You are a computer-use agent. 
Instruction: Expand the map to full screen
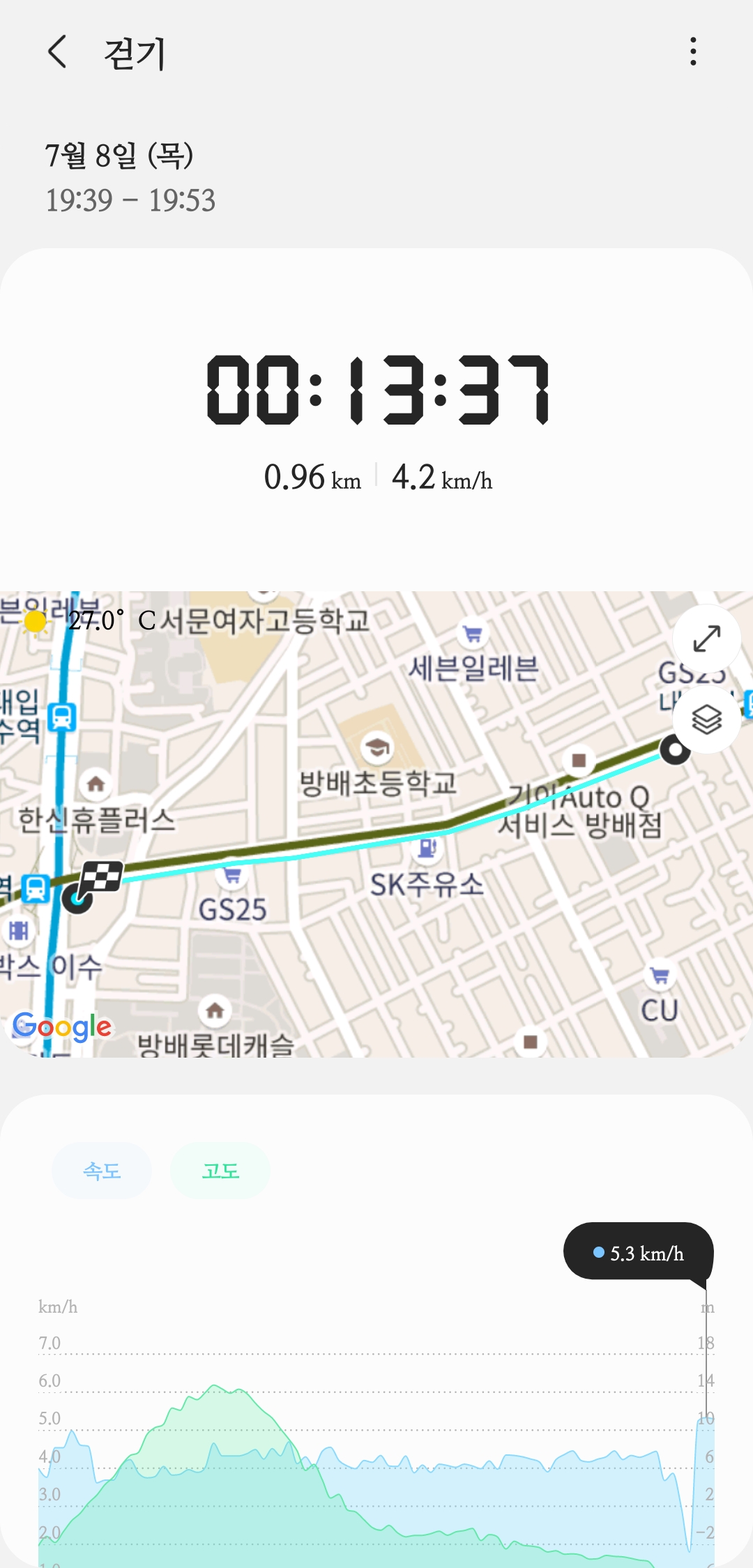pyautogui.click(x=706, y=638)
